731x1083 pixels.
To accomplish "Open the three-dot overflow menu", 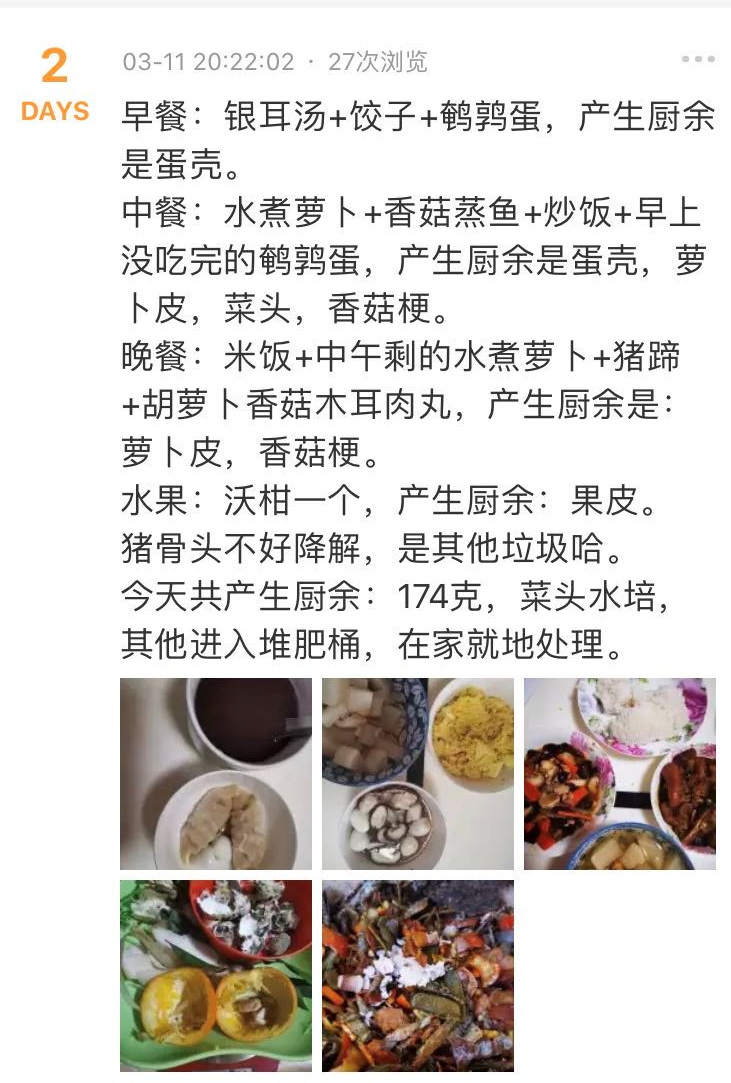I will point(698,59).
